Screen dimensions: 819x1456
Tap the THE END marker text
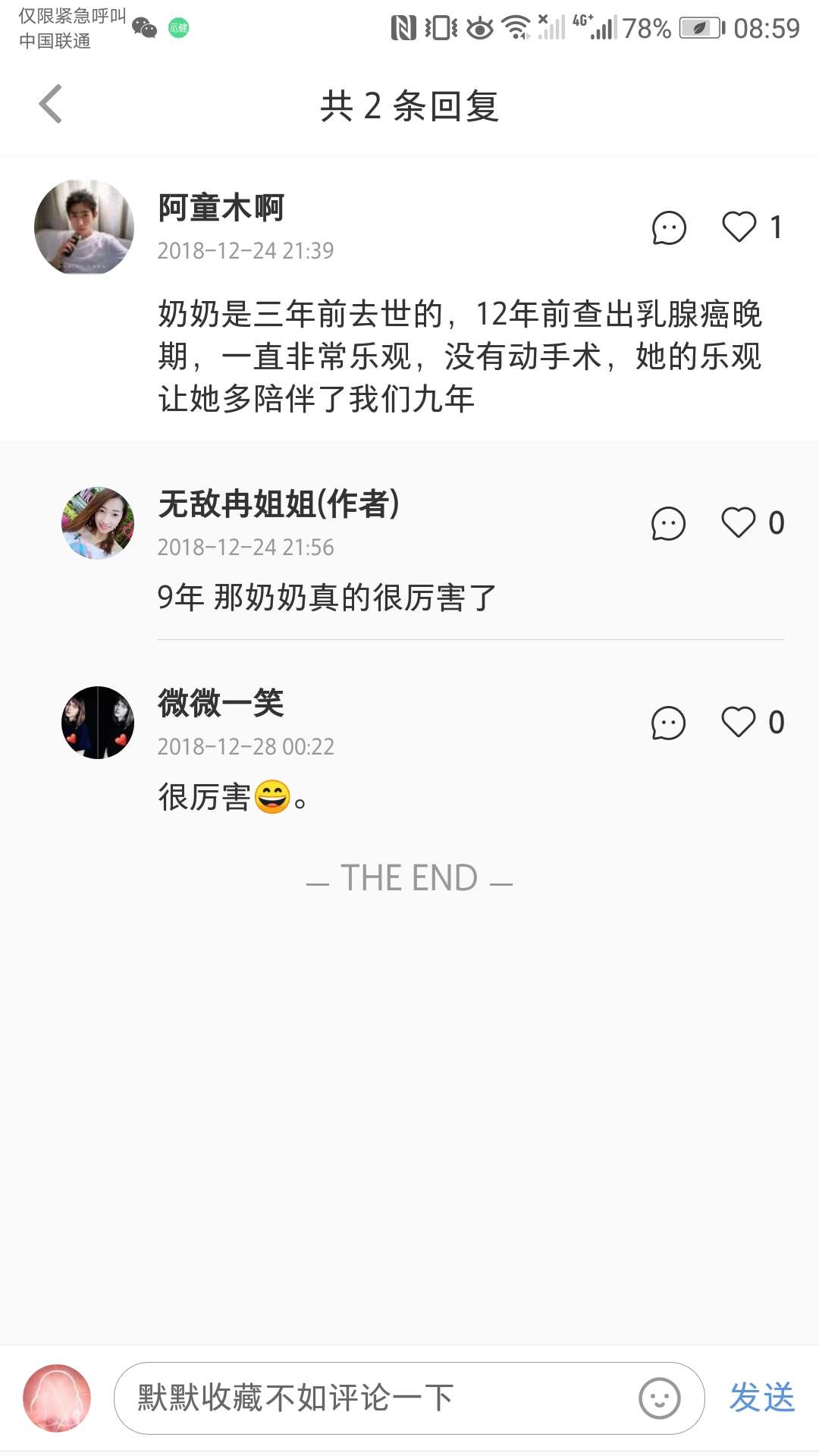click(409, 878)
